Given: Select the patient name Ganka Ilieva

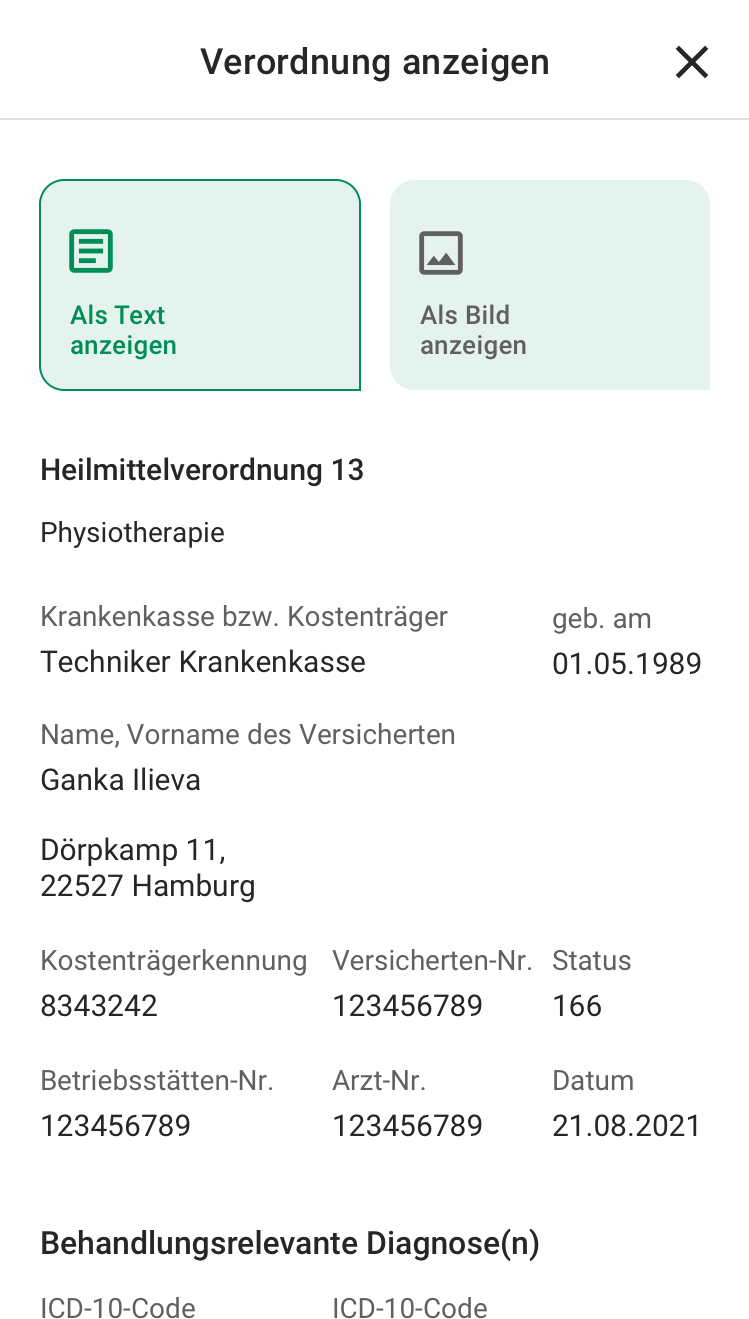Looking at the screenshot, I should [120, 779].
